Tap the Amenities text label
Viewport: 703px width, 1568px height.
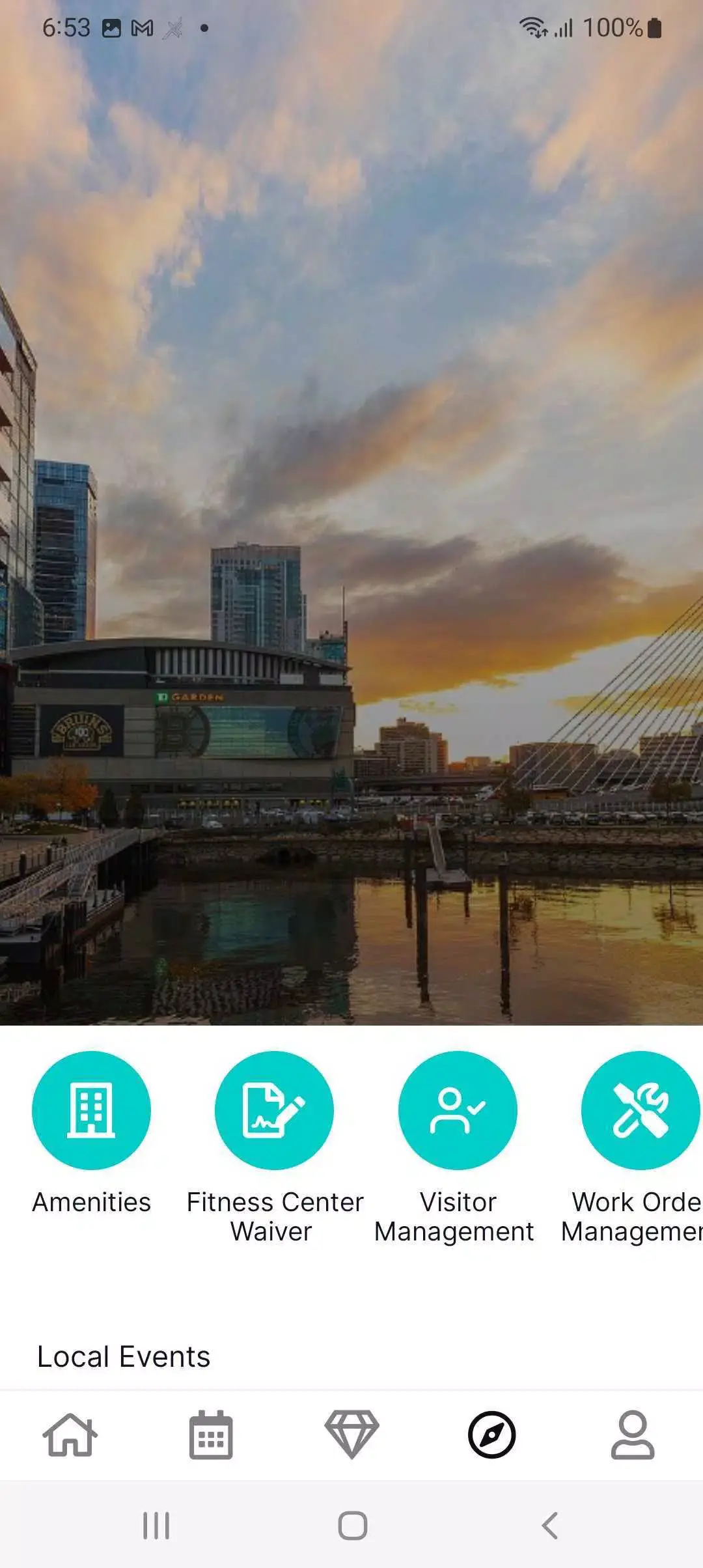click(x=90, y=1202)
